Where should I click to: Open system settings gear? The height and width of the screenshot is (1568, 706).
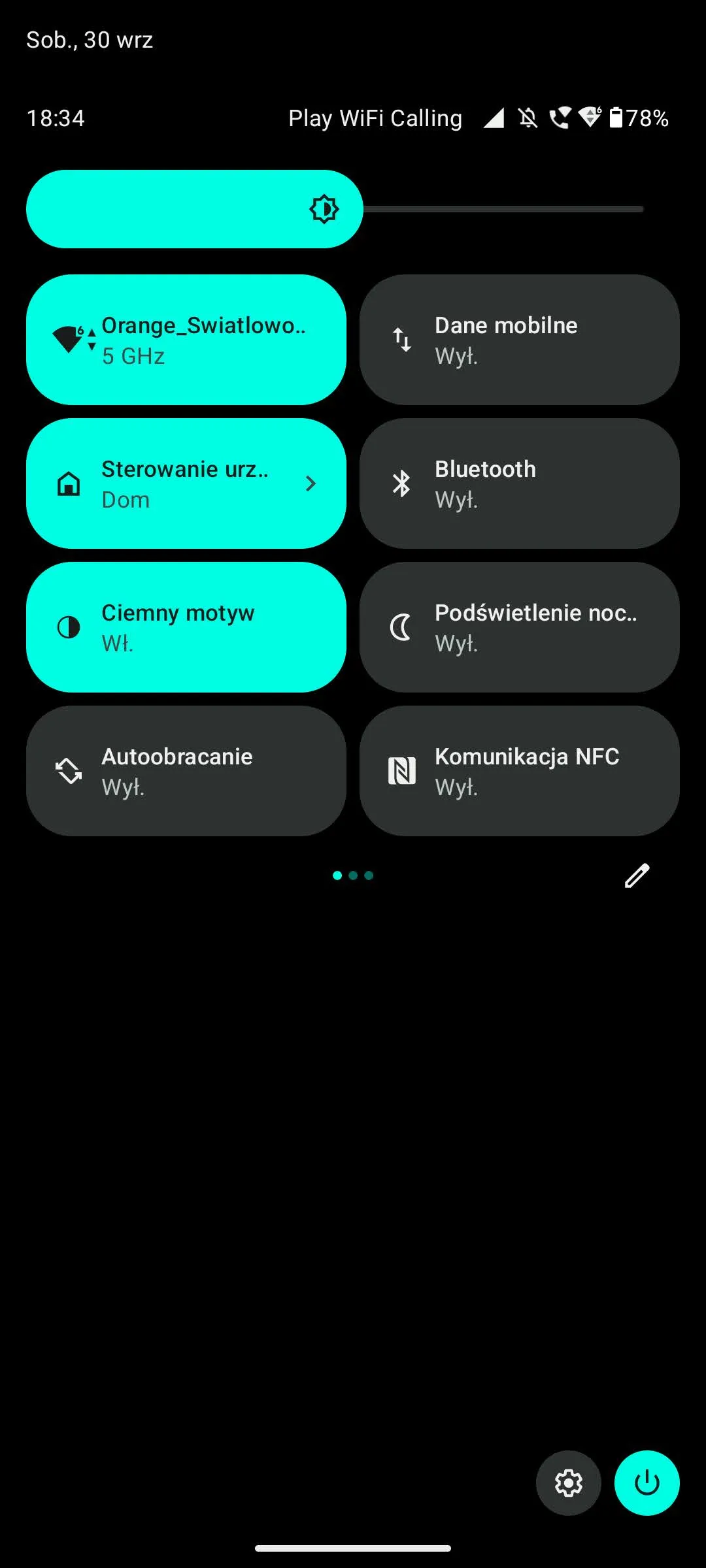point(569,1483)
